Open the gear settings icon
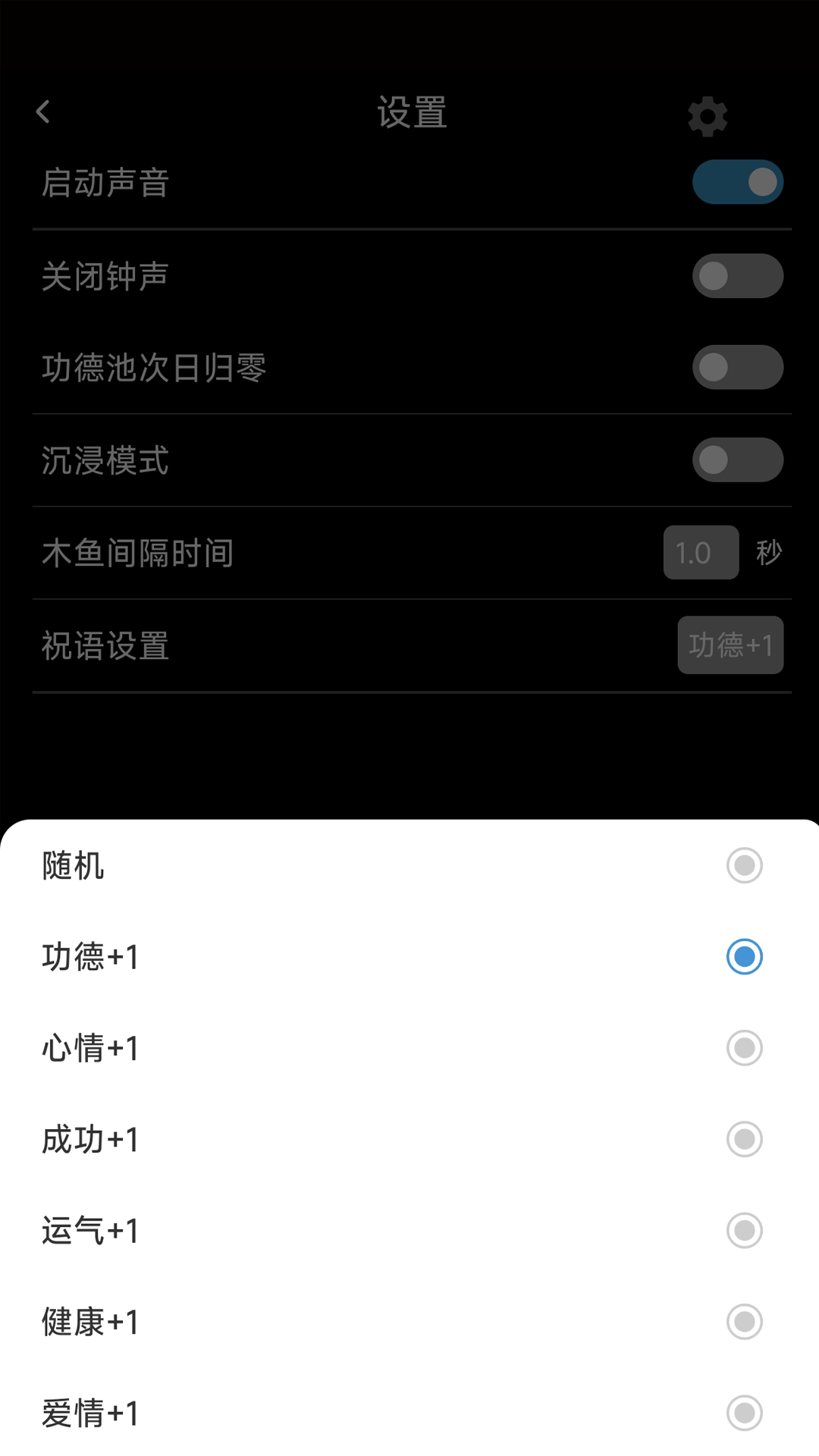This screenshot has width=819, height=1456. coord(707,116)
